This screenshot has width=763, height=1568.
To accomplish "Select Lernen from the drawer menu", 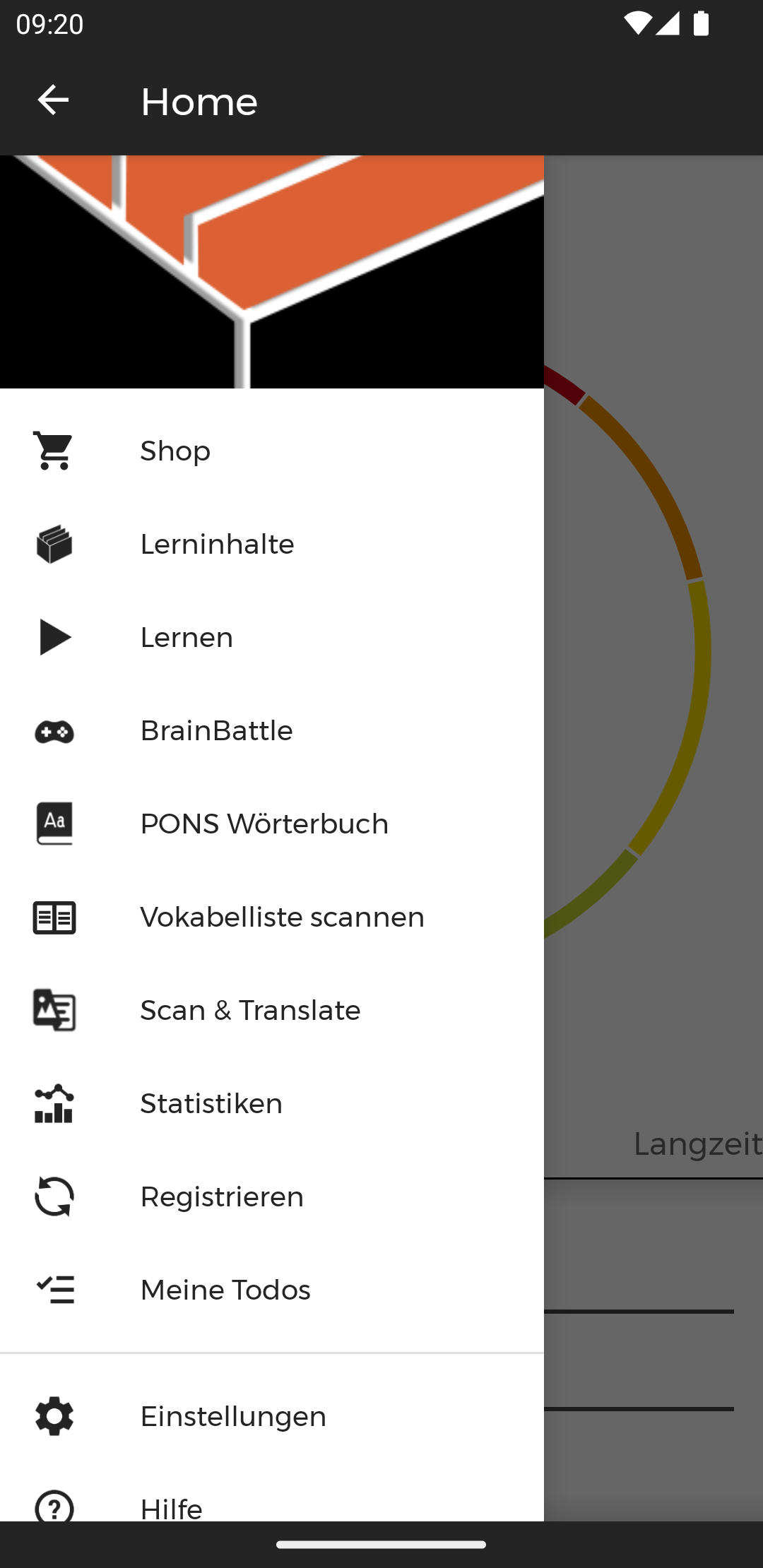I will [x=187, y=636].
